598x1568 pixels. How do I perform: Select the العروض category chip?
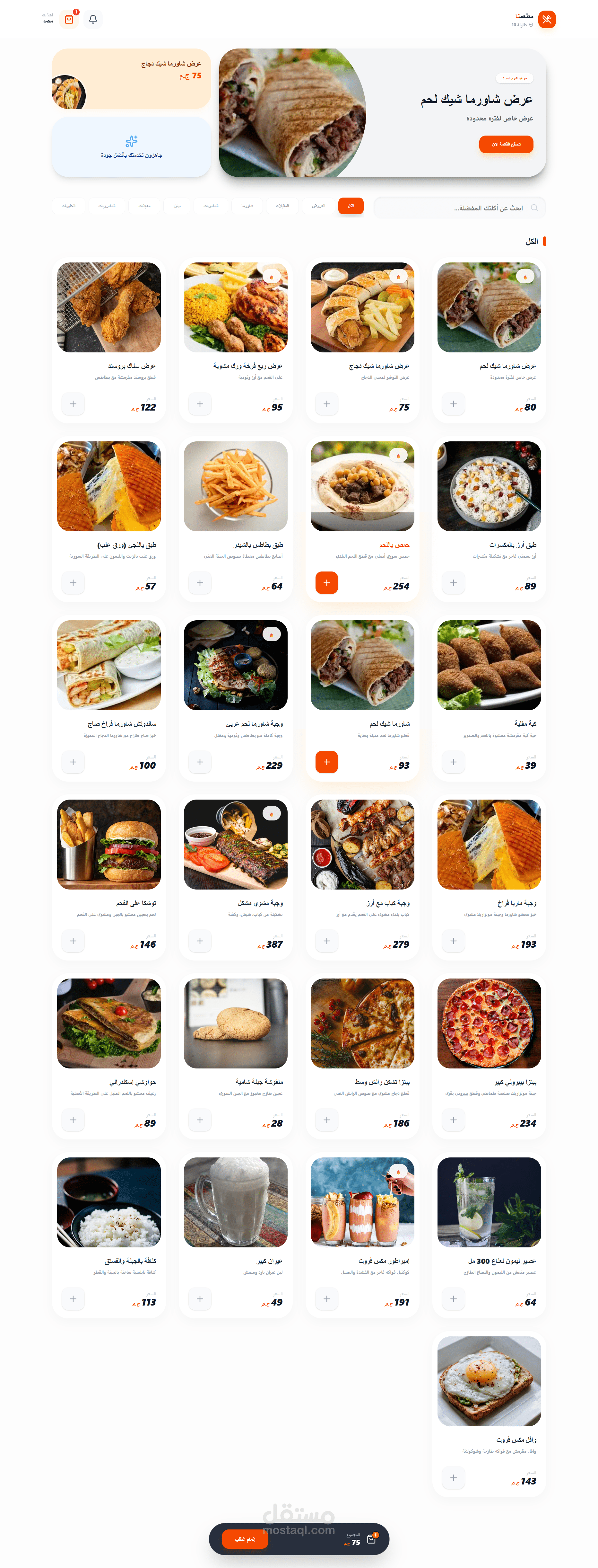[318, 206]
